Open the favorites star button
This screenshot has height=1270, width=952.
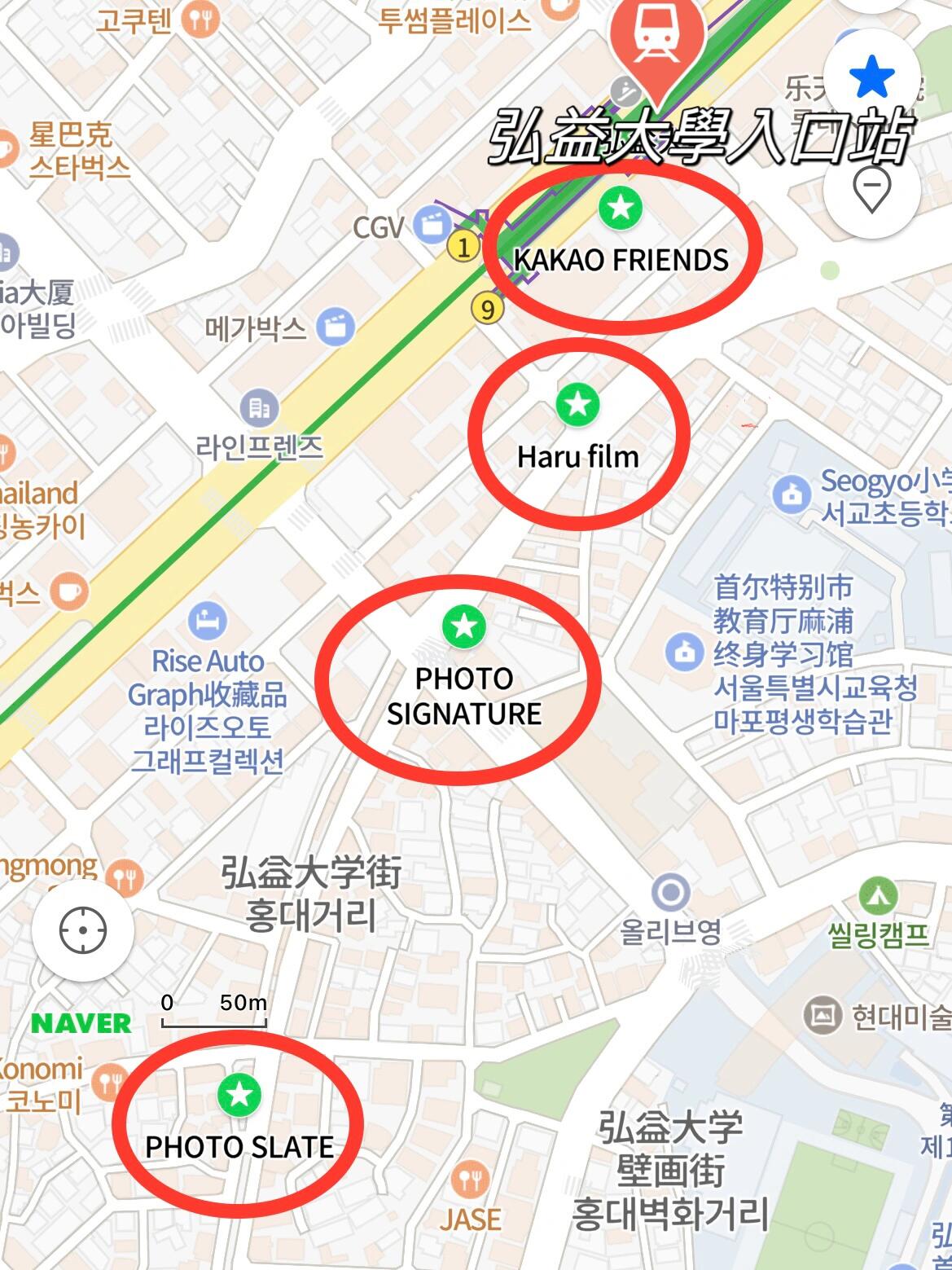click(x=871, y=77)
